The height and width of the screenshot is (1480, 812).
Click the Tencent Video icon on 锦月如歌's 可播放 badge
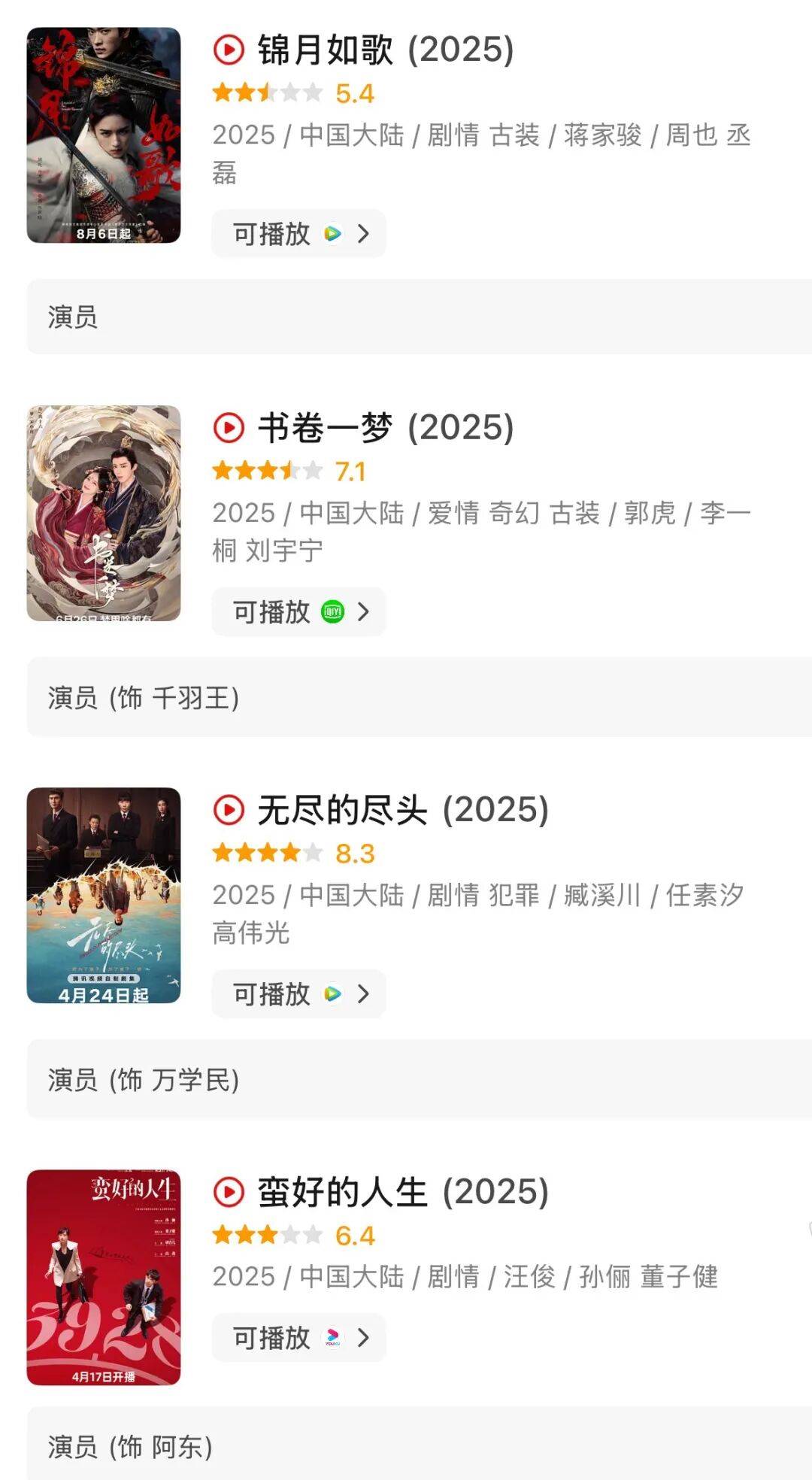[x=331, y=234]
